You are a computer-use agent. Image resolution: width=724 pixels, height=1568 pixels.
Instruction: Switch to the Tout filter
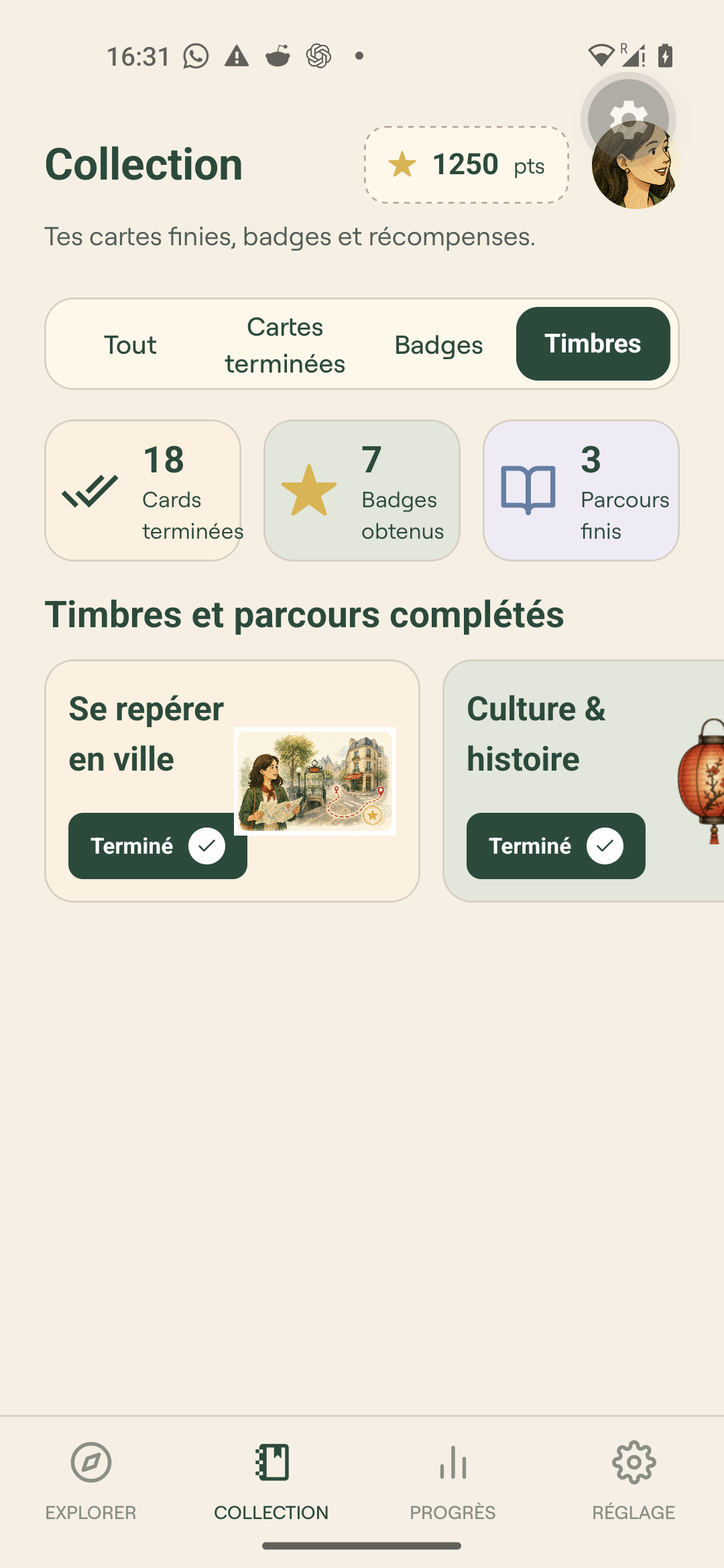point(130,344)
